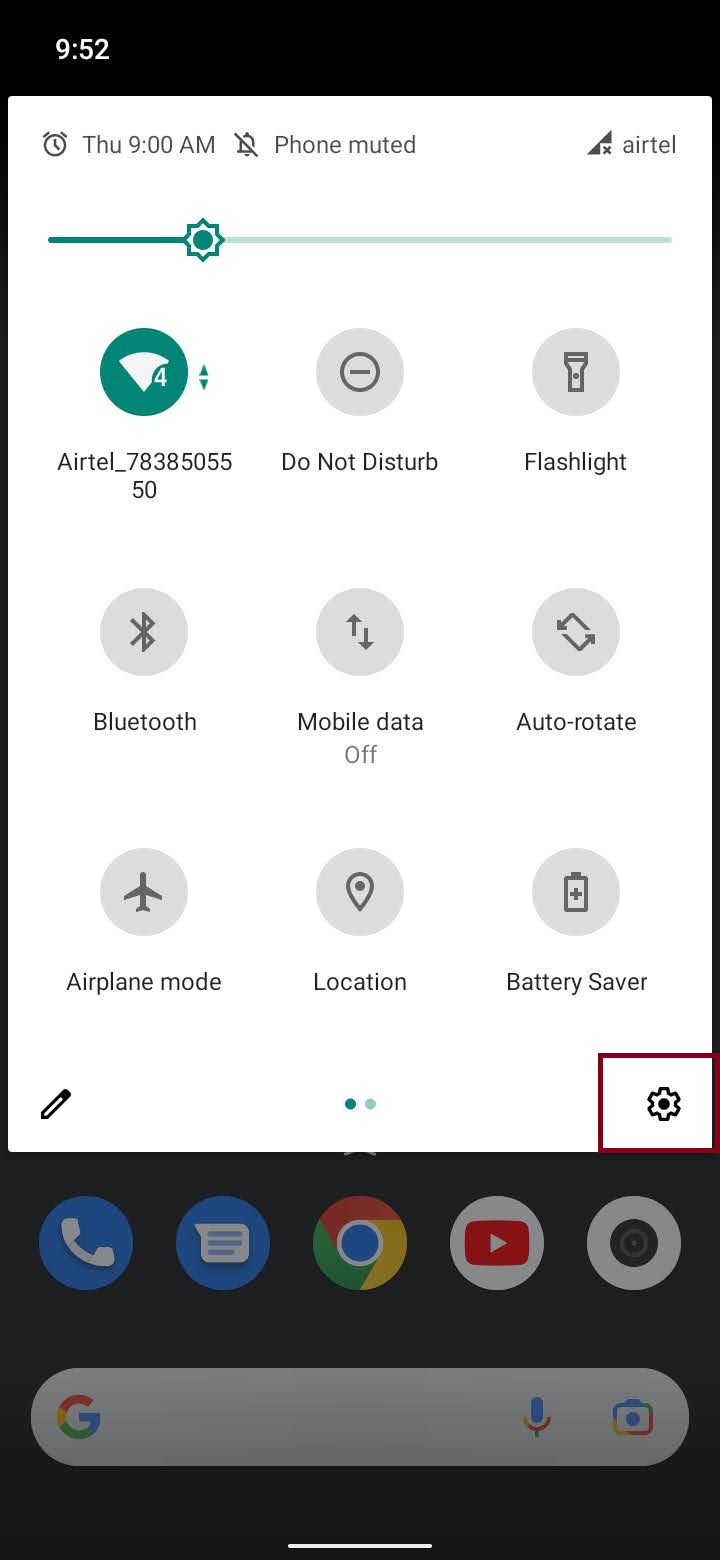Open the Messages app
This screenshot has width=720, height=1560.
pyautogui.click(x=223, y=1243)
